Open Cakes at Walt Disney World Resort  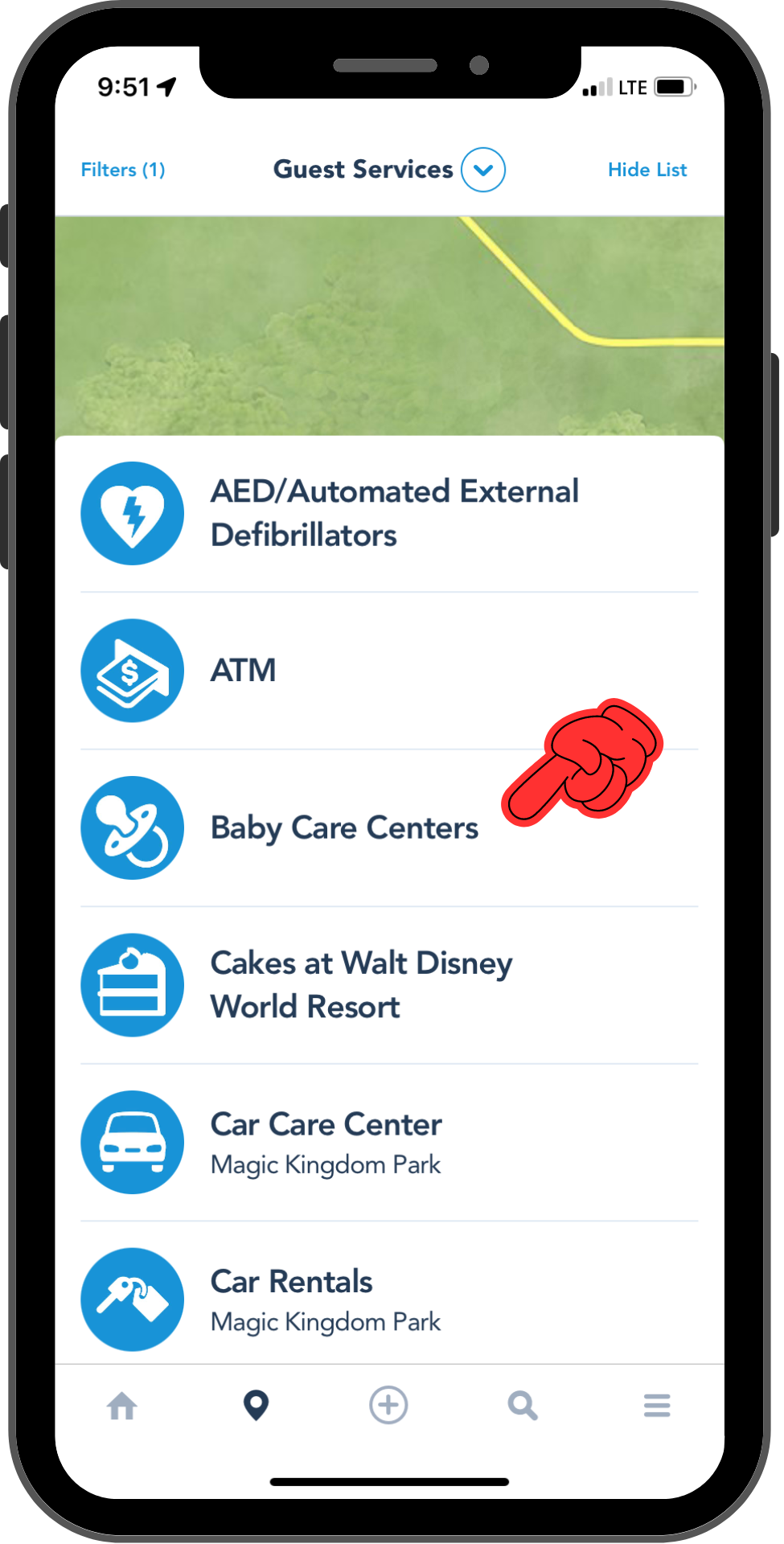point(389,985)
